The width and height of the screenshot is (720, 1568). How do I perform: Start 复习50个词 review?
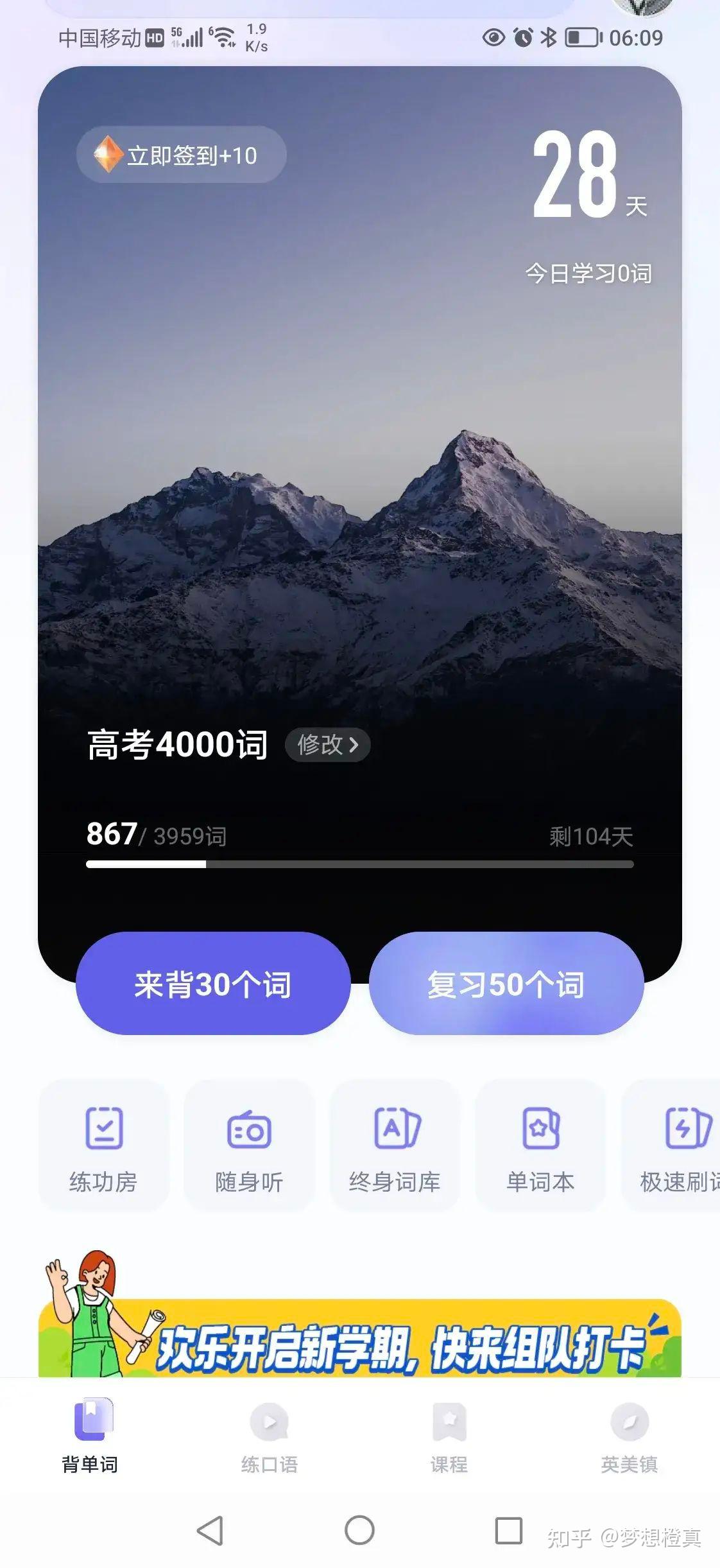point(506,984)
